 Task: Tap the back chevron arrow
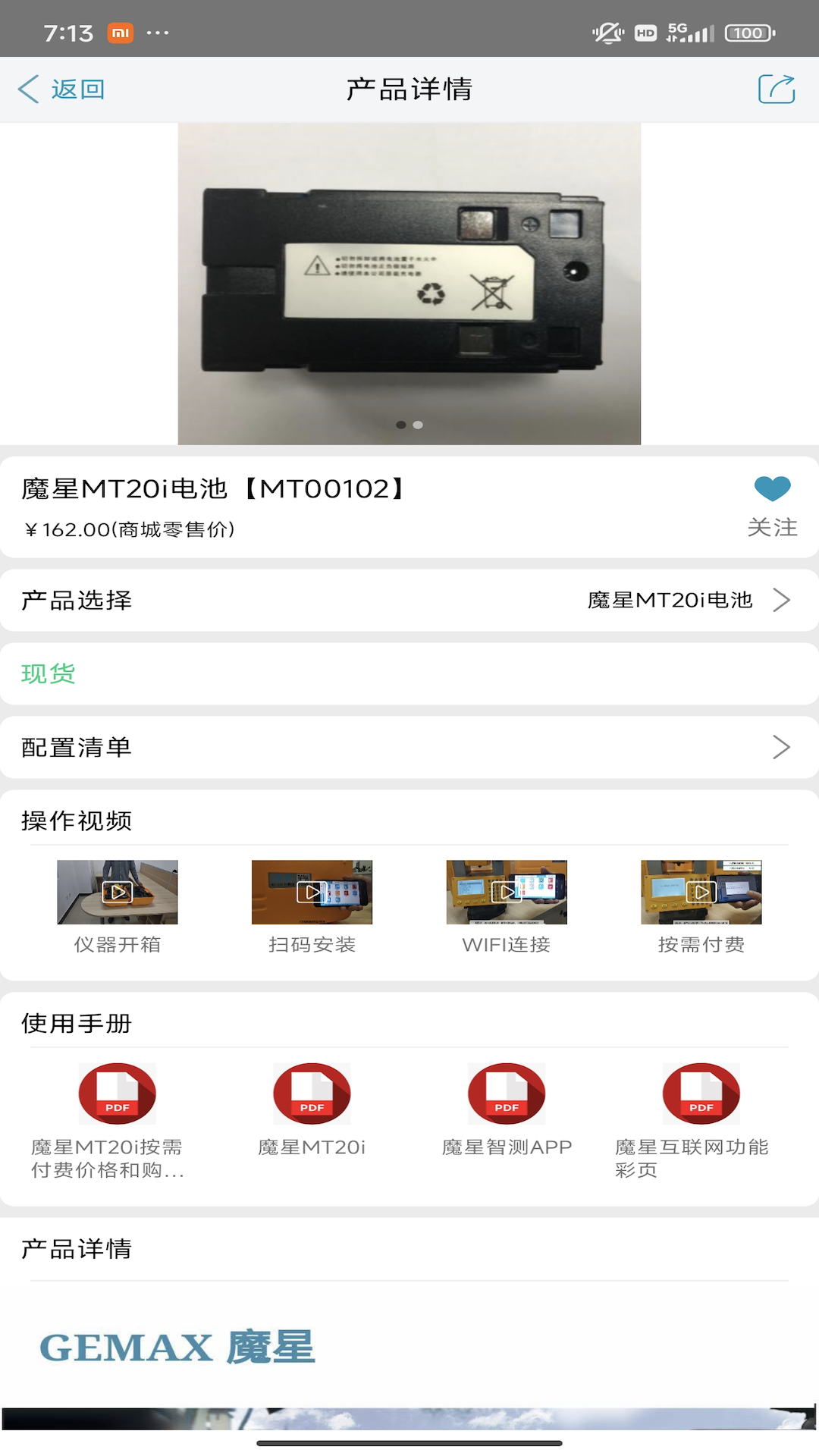point(27,89)
